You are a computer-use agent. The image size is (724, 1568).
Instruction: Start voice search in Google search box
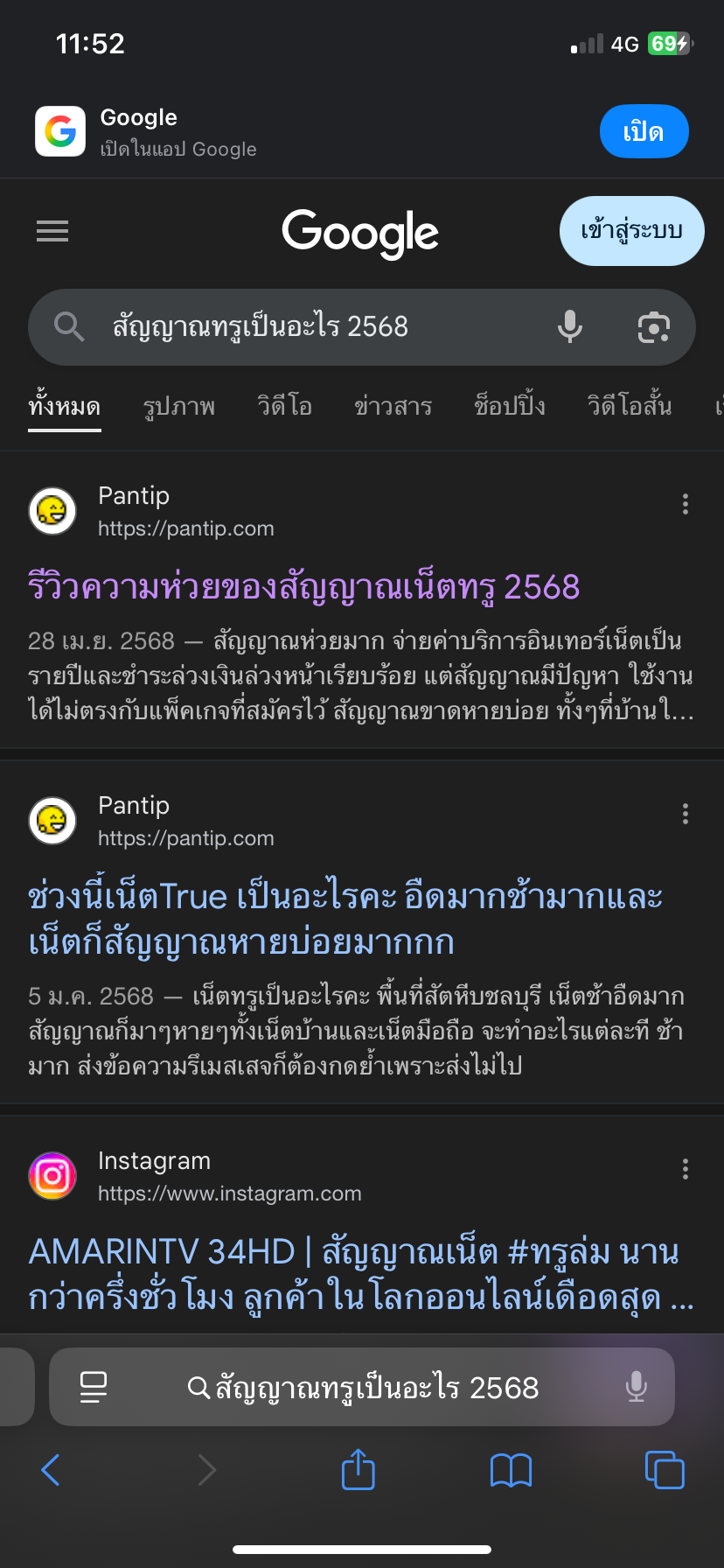pyautogui.click(x=570, y=327)
